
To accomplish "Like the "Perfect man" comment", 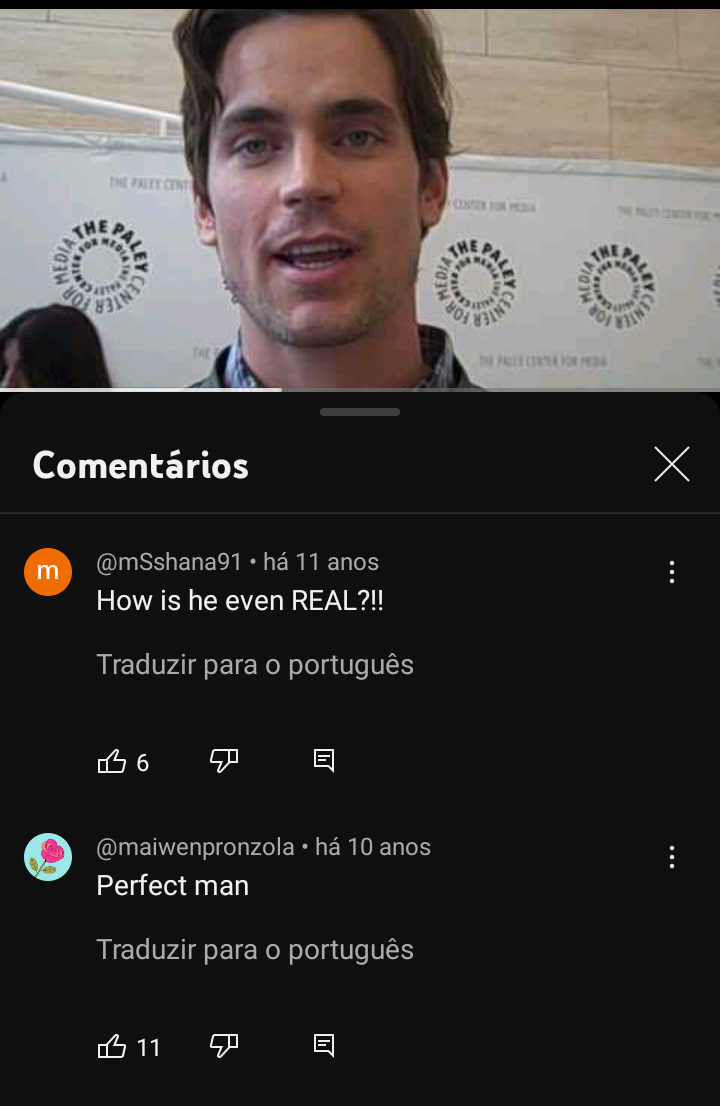I will 112,1047.
